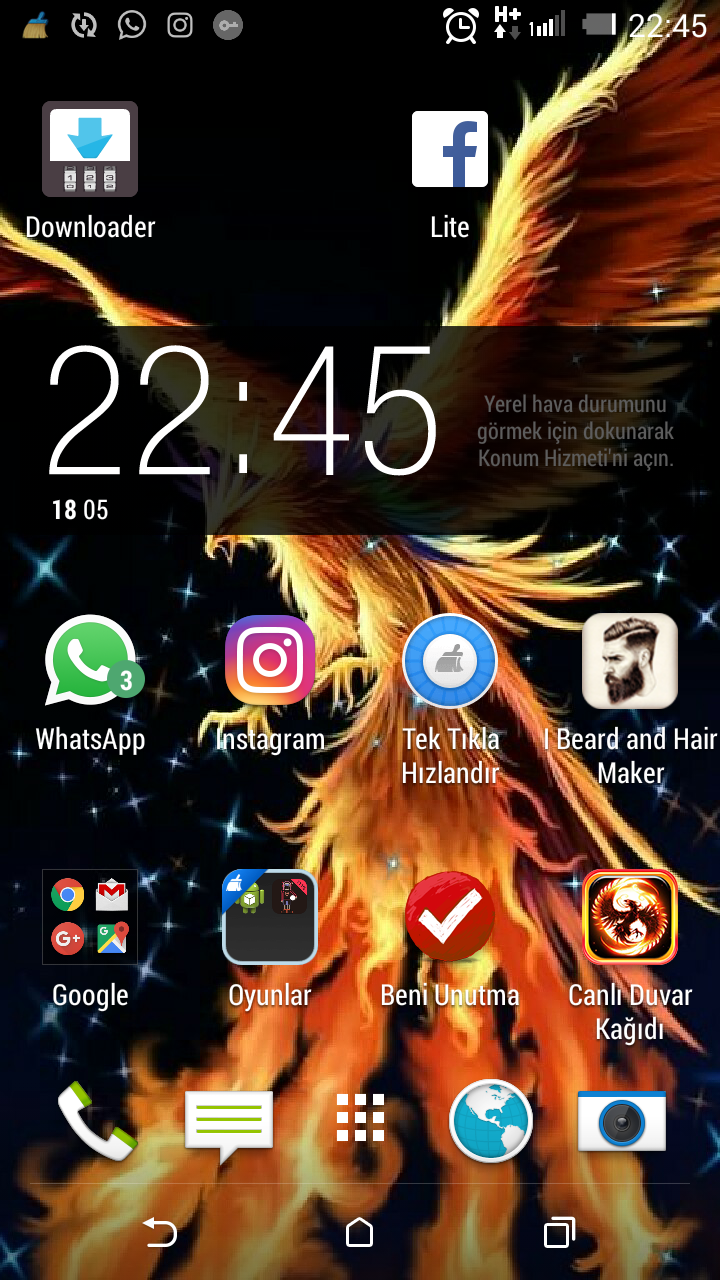Viewport: 720px width, 1280px height.
Task: Launch Facebook Lite
Action: pos(450,150)
